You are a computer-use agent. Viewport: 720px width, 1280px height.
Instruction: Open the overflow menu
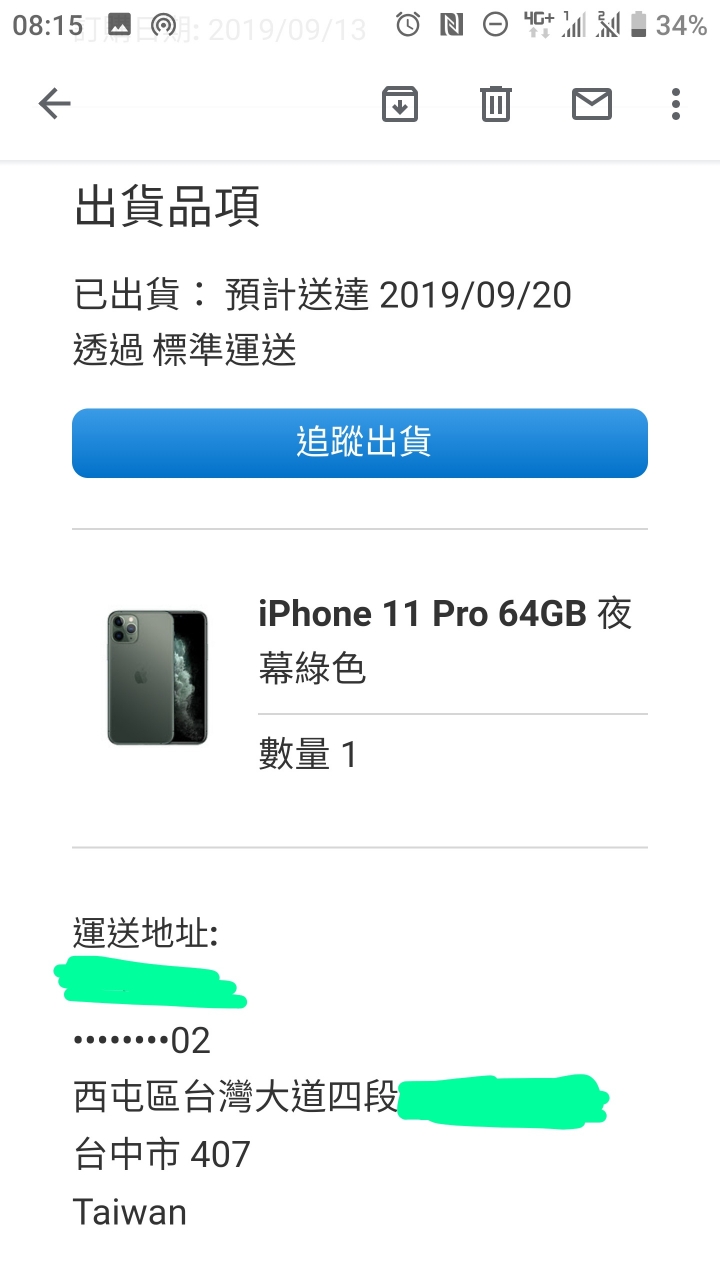[676, 103]
